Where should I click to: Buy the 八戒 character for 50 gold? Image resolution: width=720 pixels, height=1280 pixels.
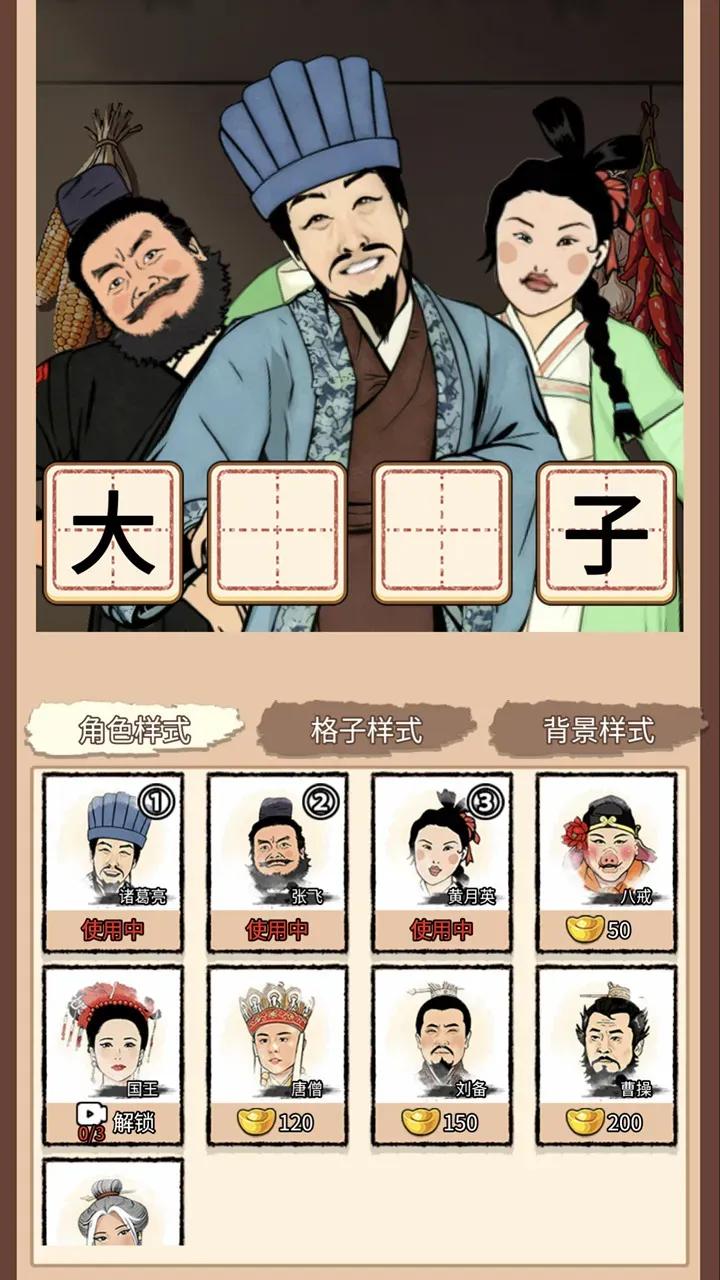tap(606, 929)
